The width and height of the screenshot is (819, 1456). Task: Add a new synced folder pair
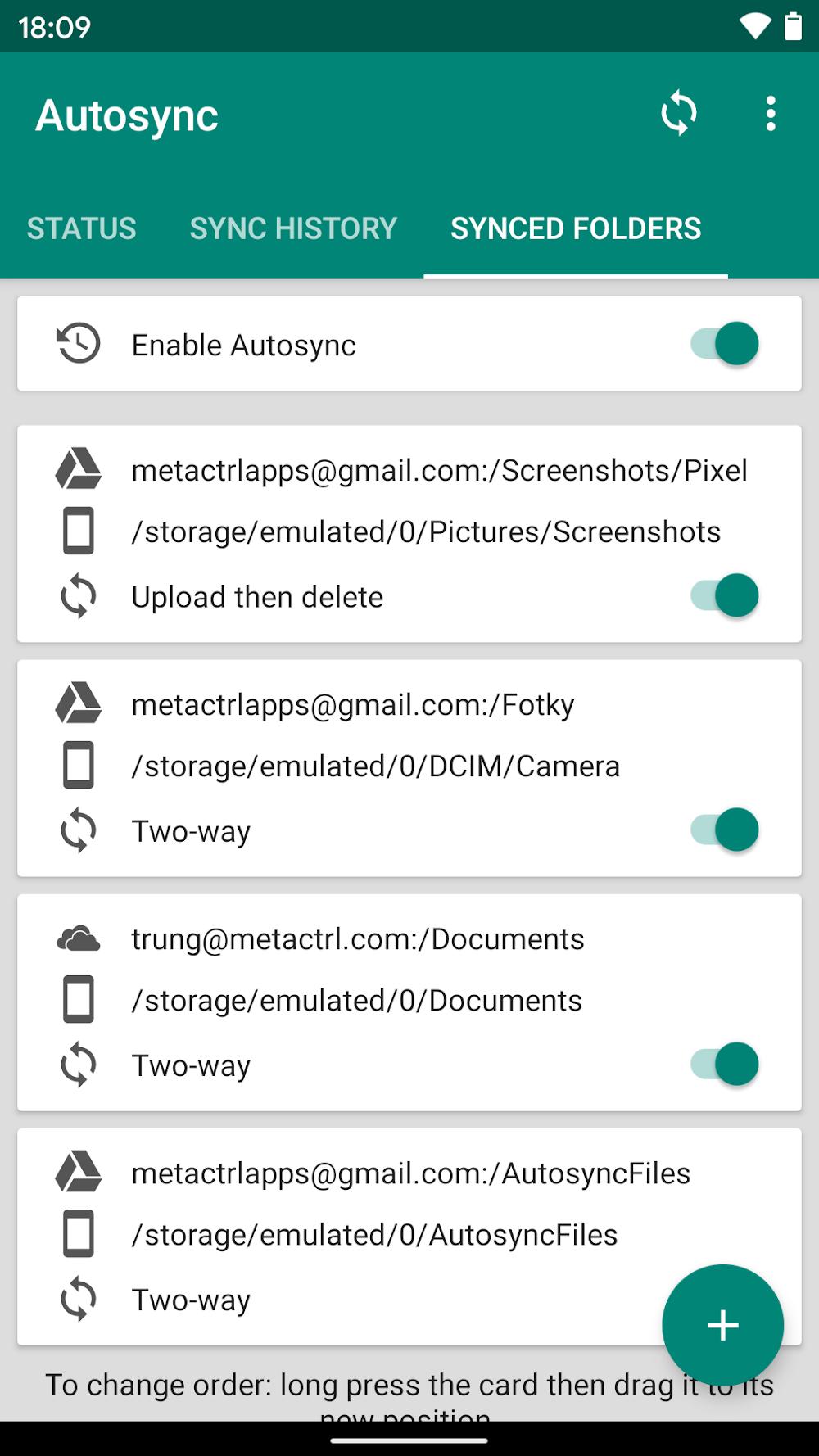tap(723, 1325)
